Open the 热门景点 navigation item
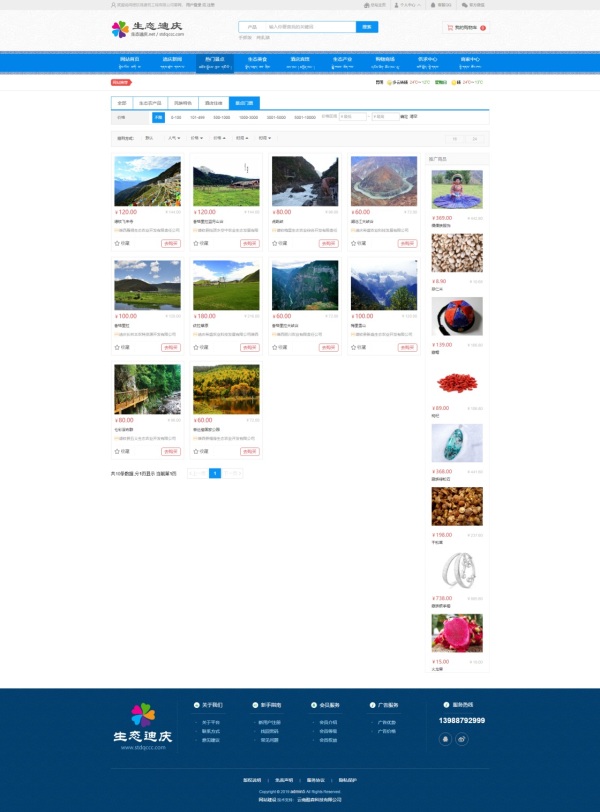 pos(215,62)
